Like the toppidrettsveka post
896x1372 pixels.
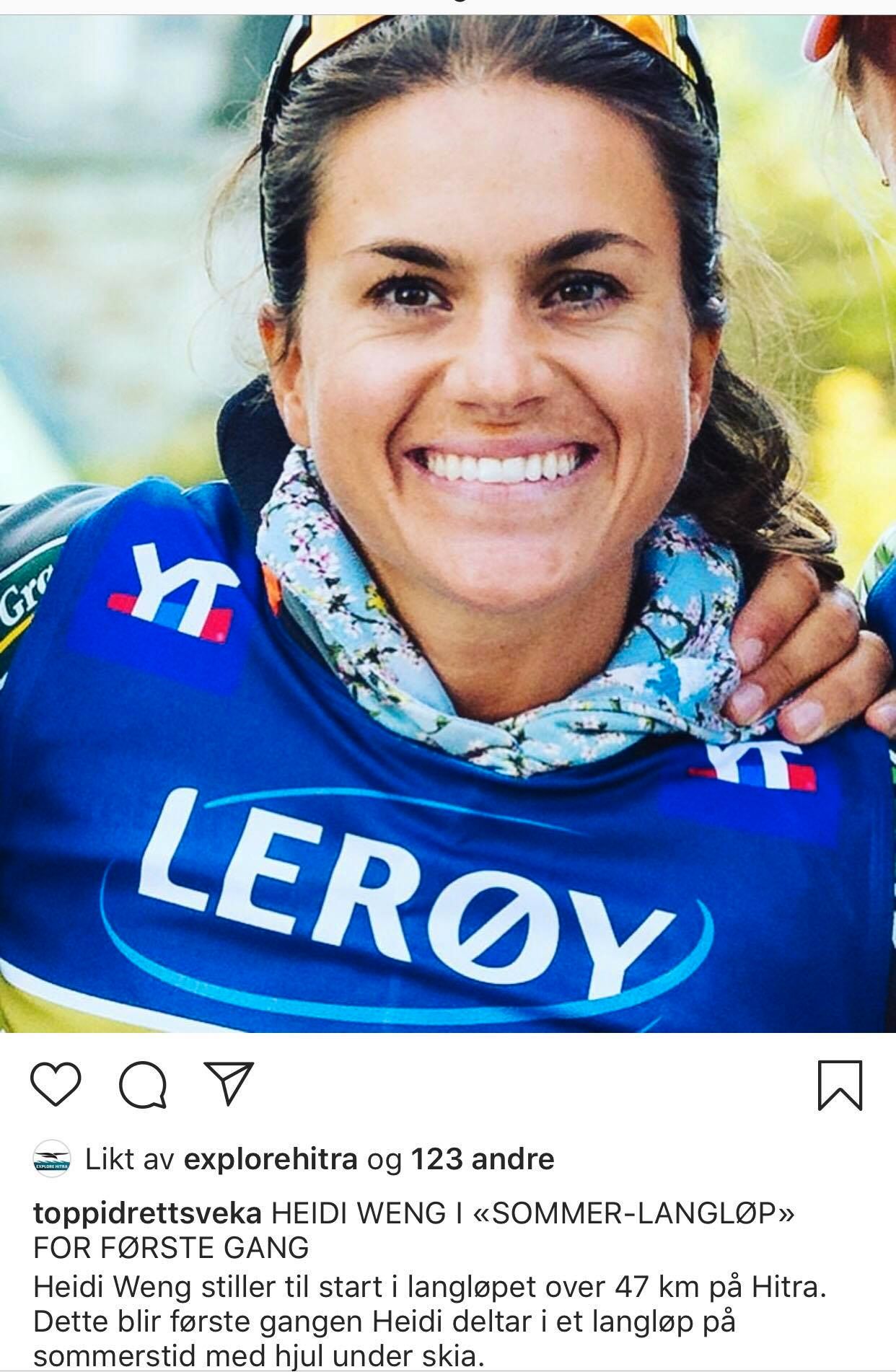point(56,1083)
